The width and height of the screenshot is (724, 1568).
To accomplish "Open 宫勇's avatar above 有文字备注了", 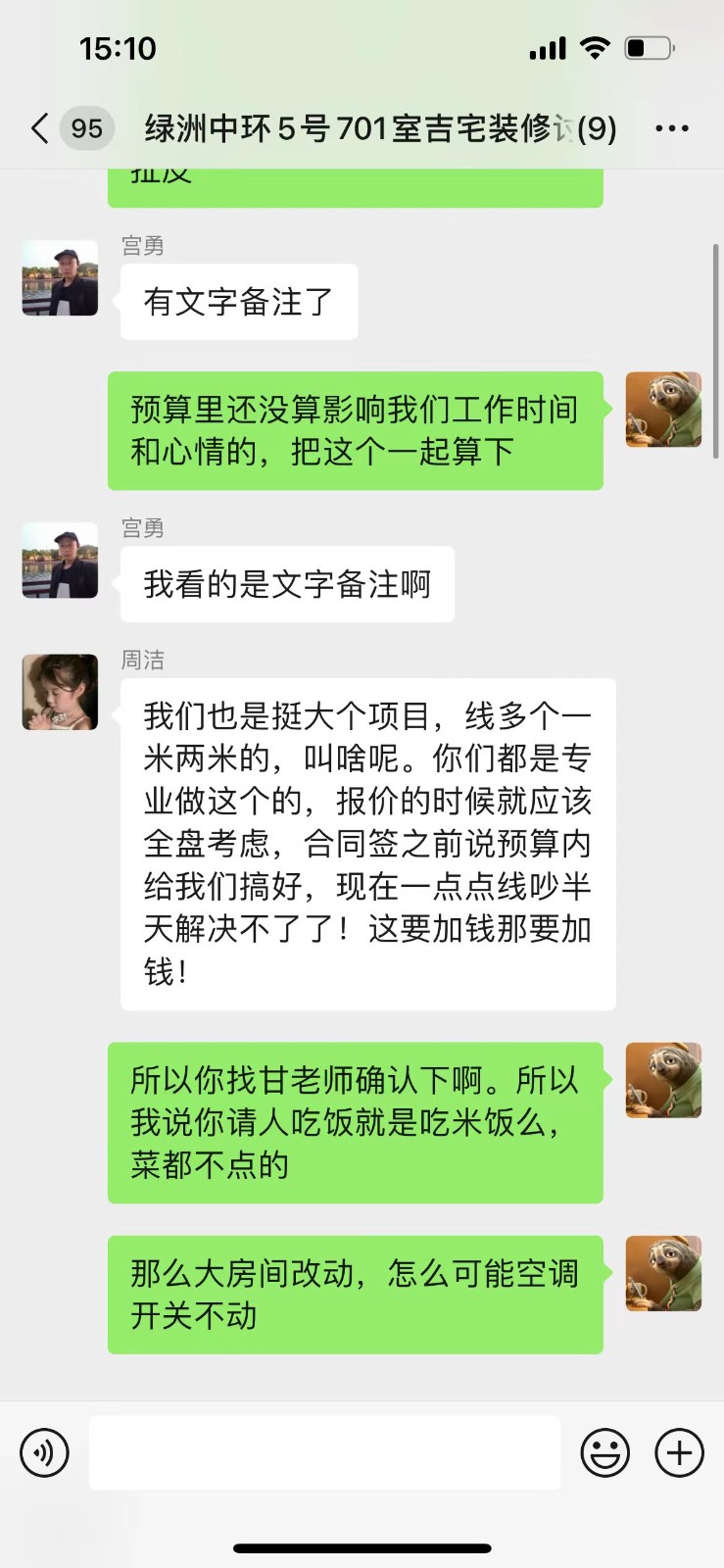I will (60, 278).
